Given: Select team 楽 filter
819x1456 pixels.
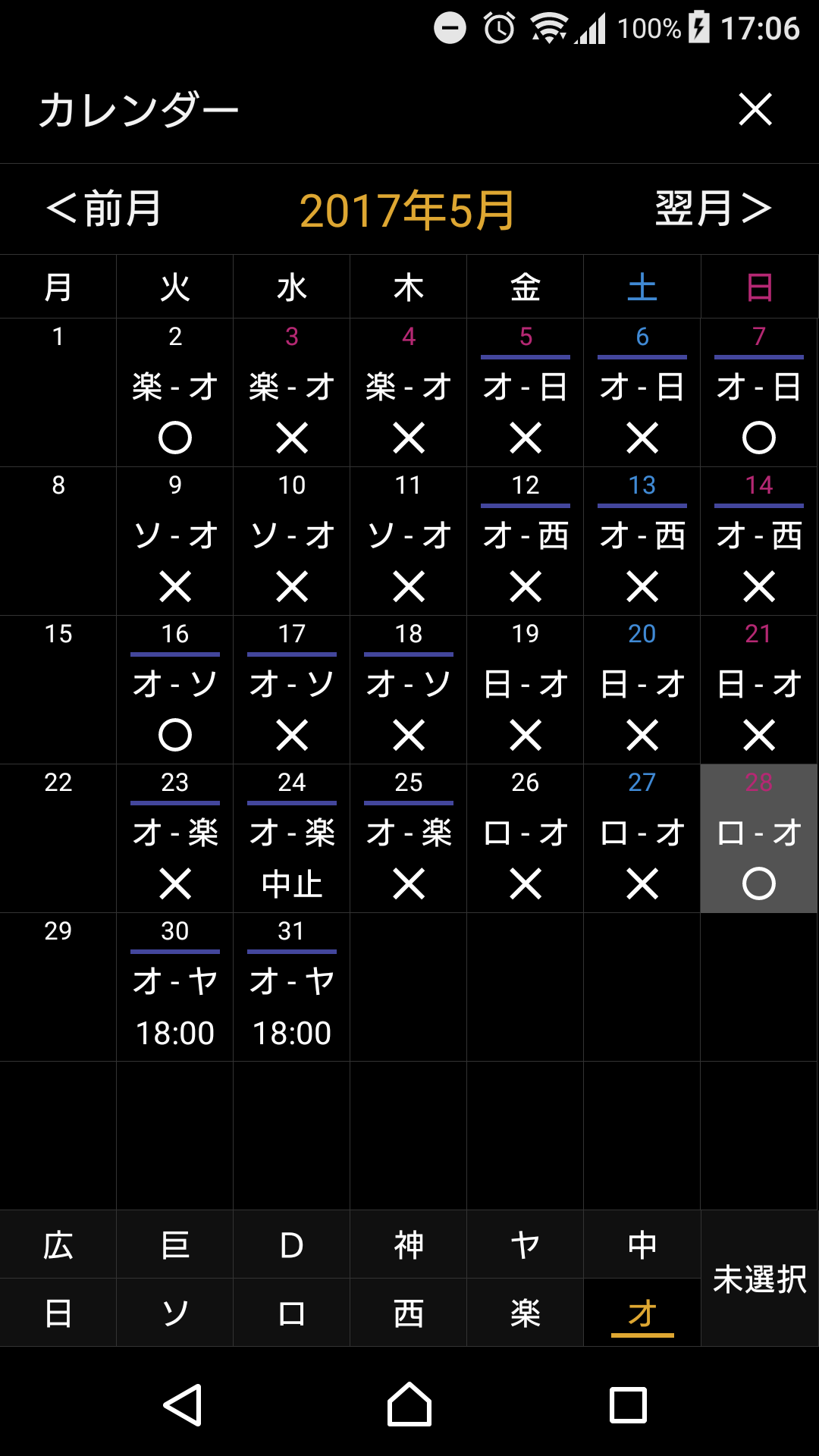Looking at the screenshot, I should point(526,1313).
